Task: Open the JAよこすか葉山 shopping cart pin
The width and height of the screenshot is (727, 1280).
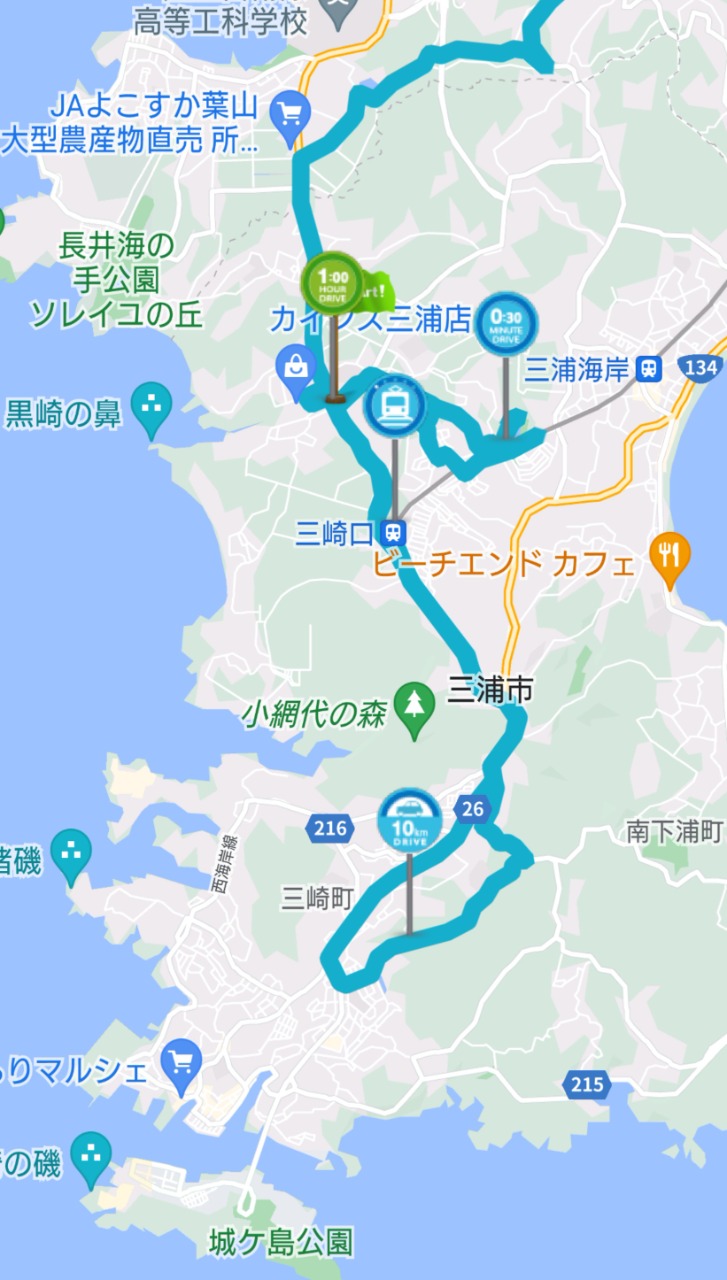Action: click(291, 114)
